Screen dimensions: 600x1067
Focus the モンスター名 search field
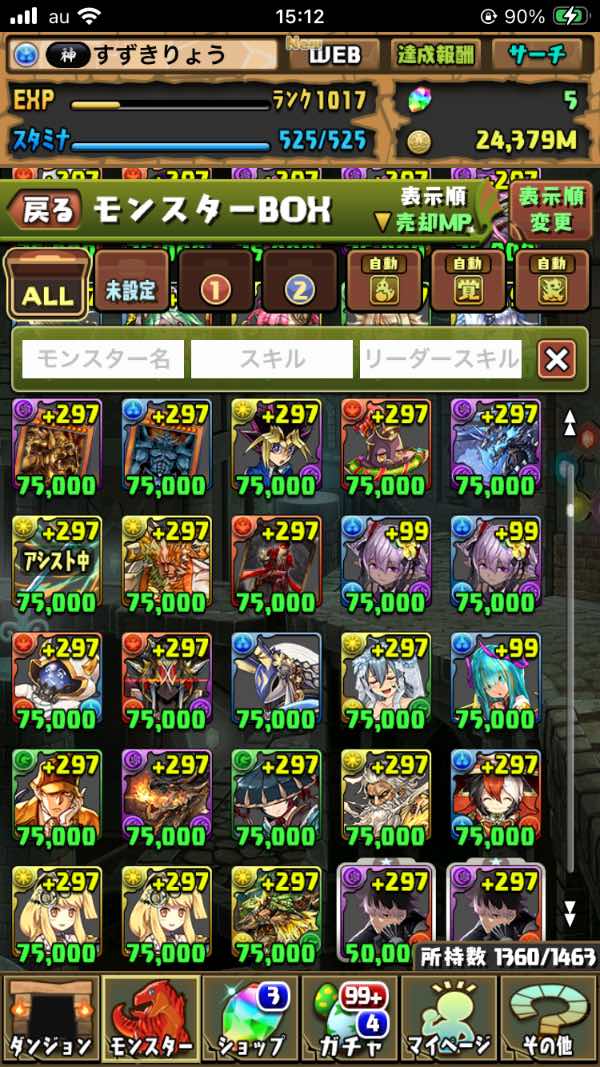[103, 359]
